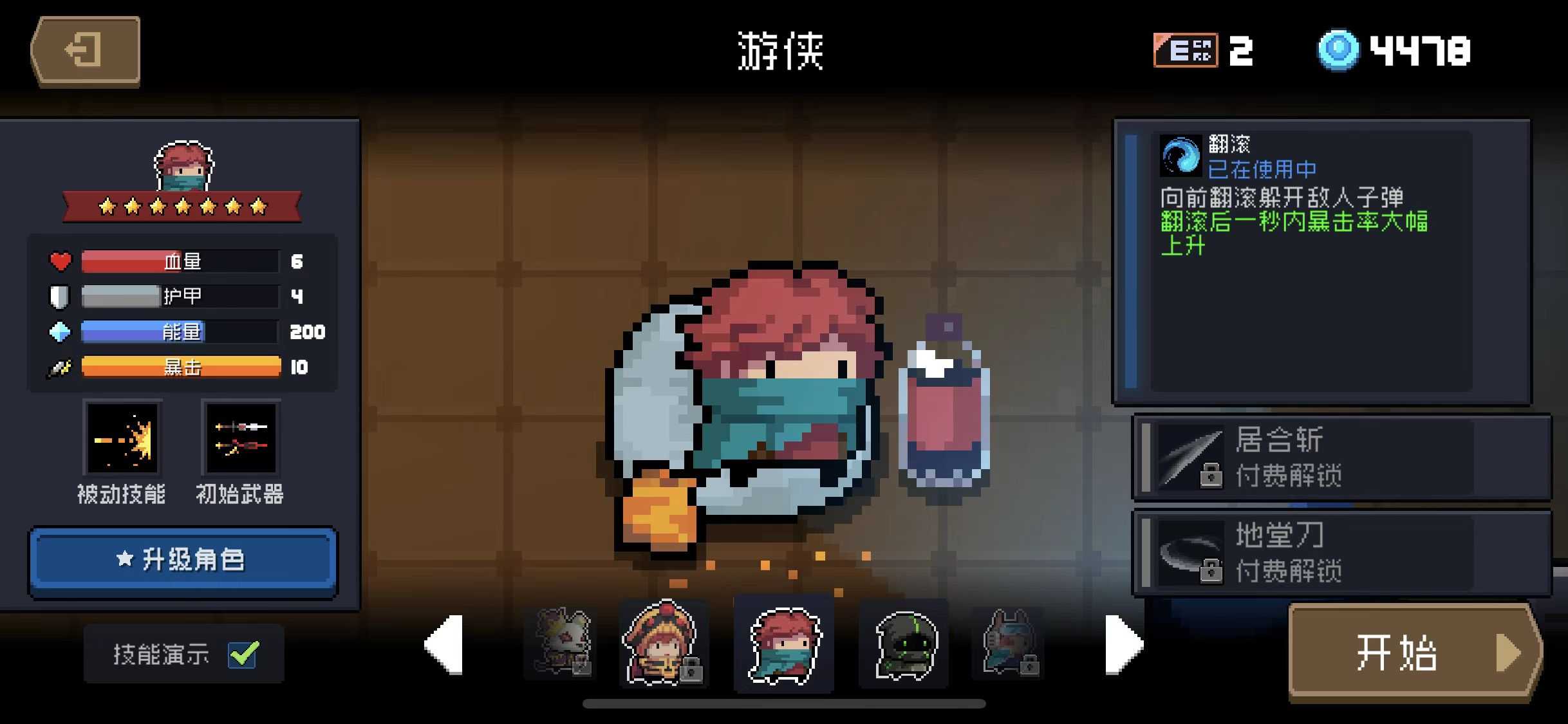Open the 被动技能 passive skill icon

[x=122, y=438]
